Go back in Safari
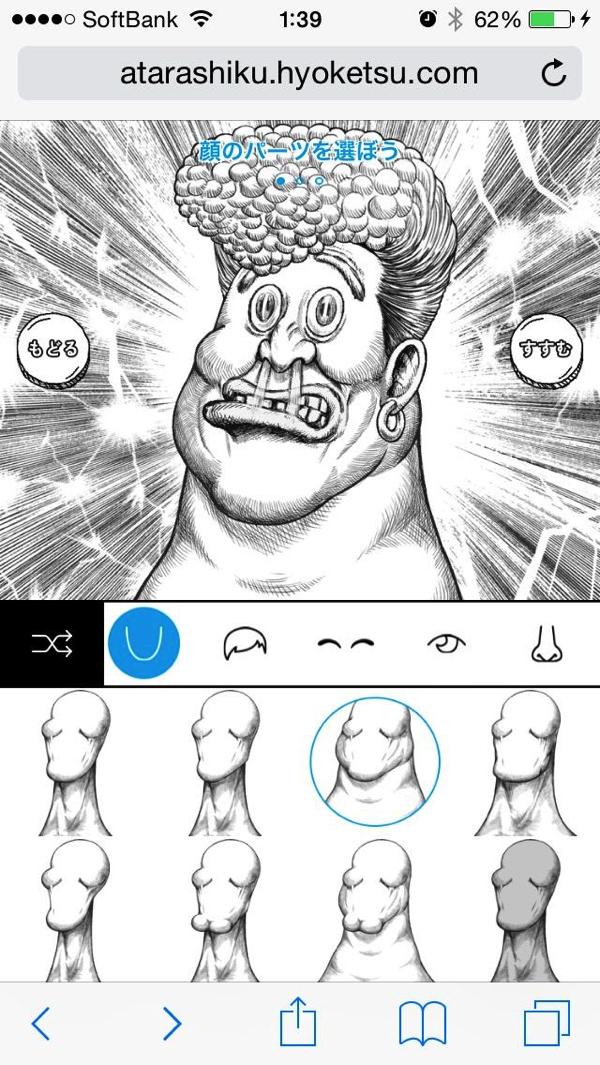600x1065 pixels. (41, 1024)
